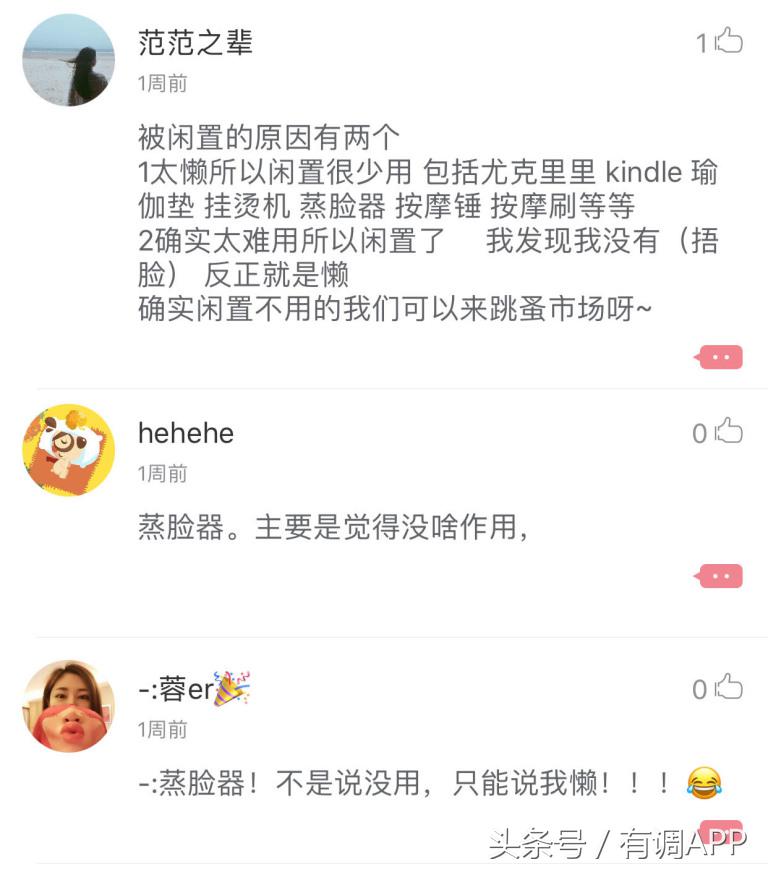Tap the panda avatar of hehehe
768x872 pixels.
[67, 450]
